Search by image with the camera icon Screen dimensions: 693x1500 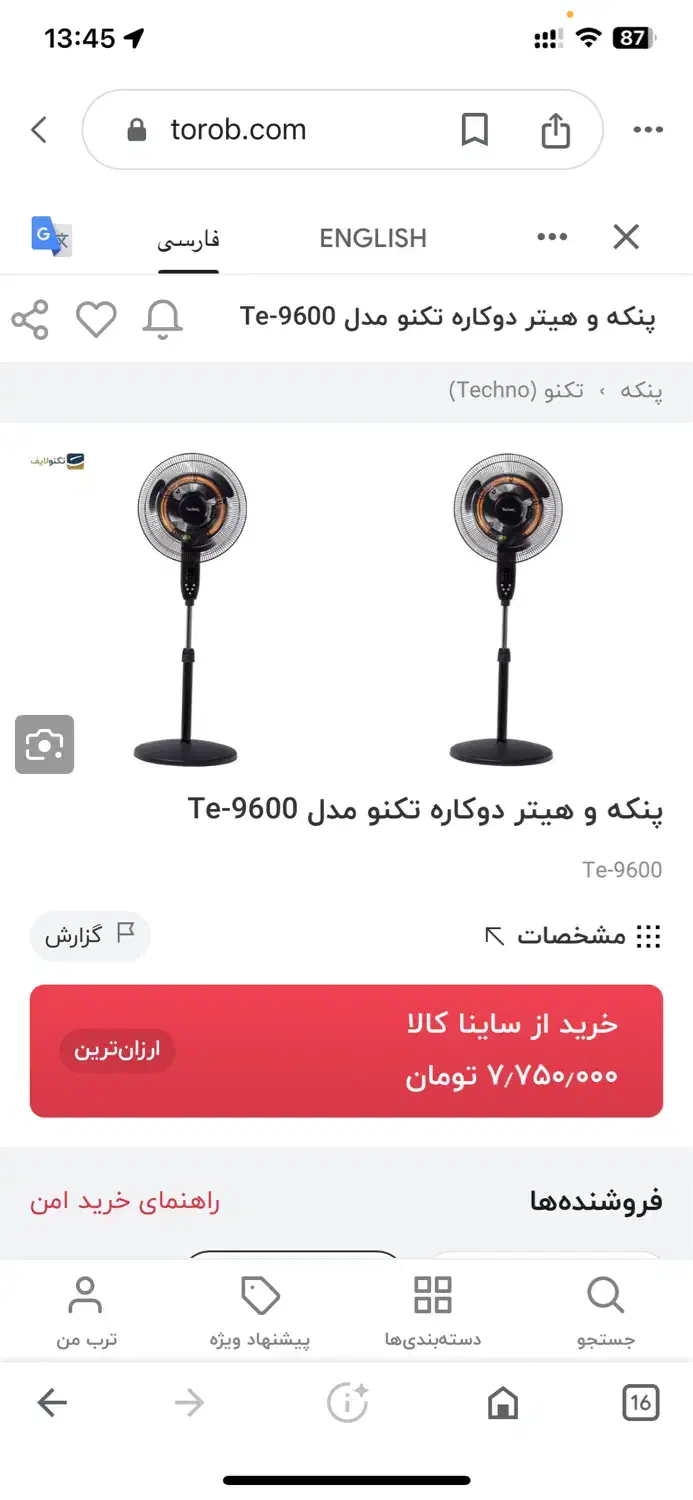coord(44,744)
